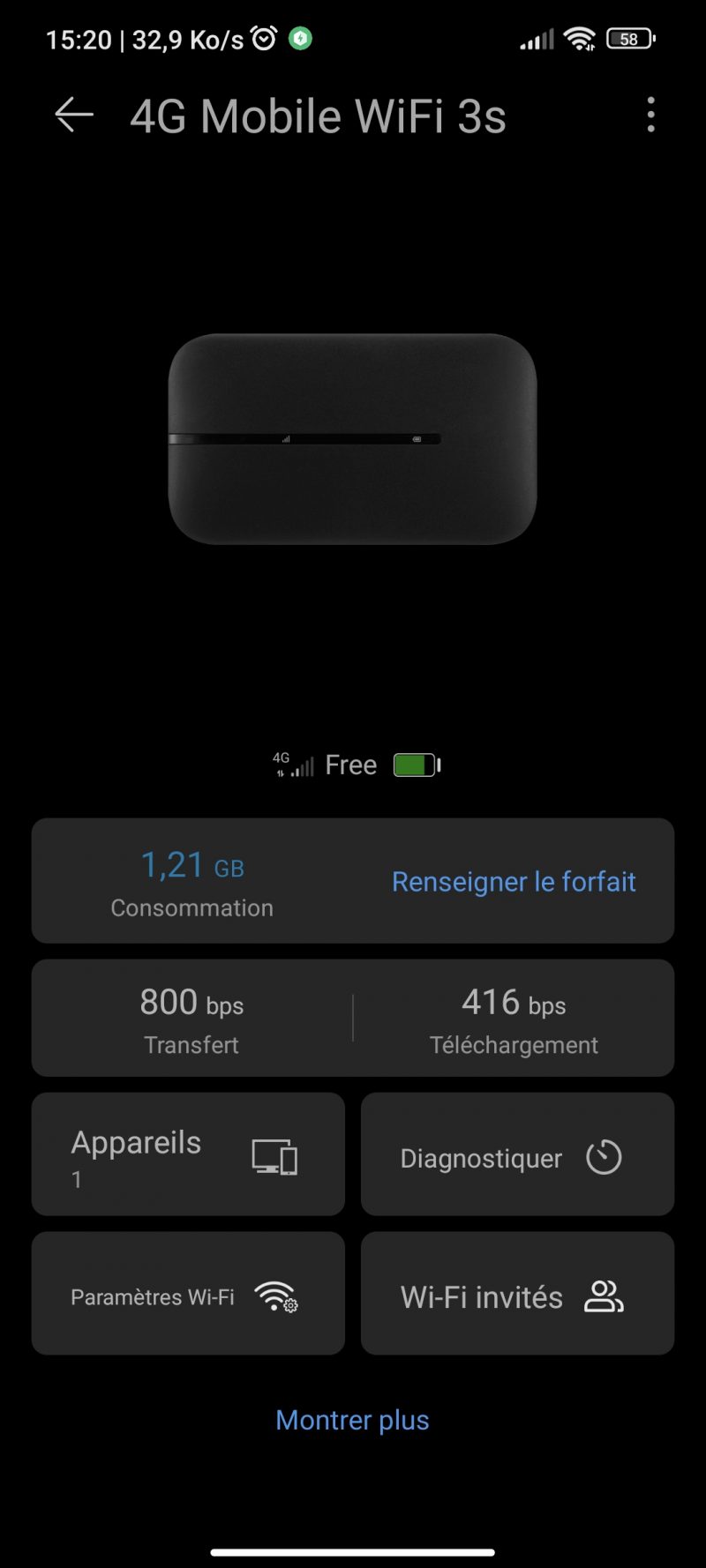Open the Appareils connected devices card
The width and height of the screenshot is (706, 1568).
coord(188,1154)
